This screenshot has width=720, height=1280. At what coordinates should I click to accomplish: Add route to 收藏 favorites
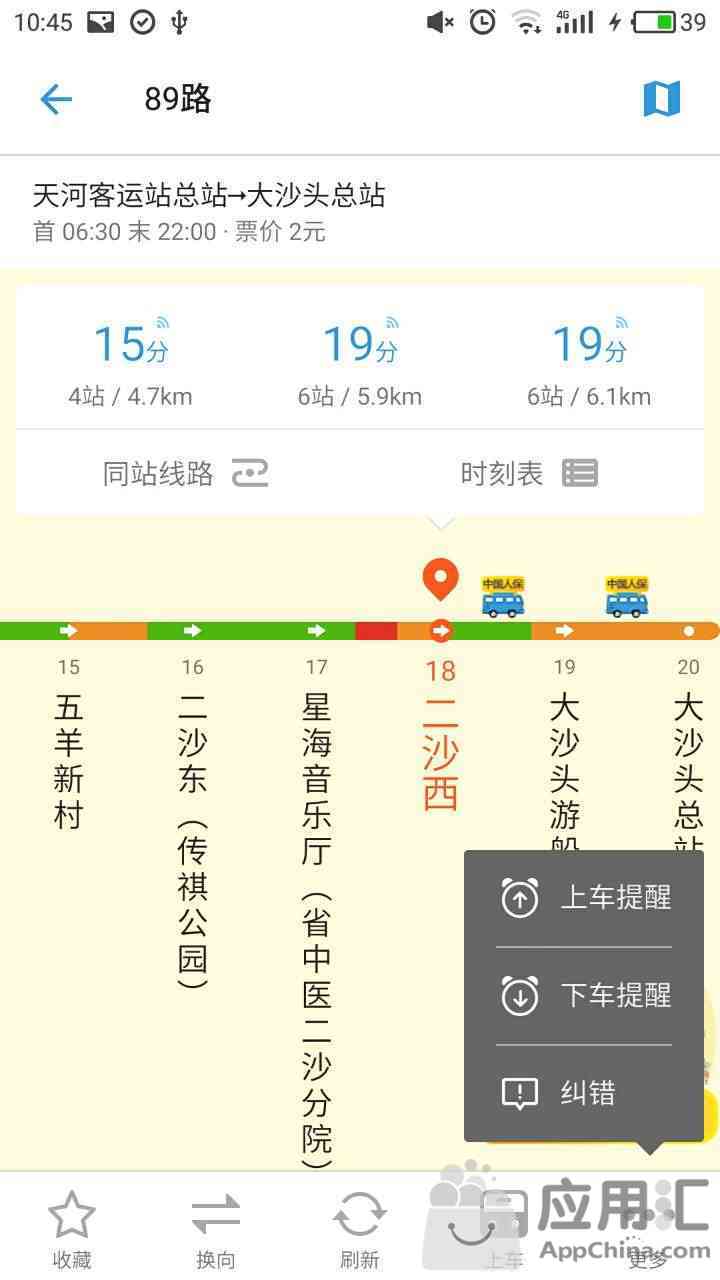tap(72, 1228)
